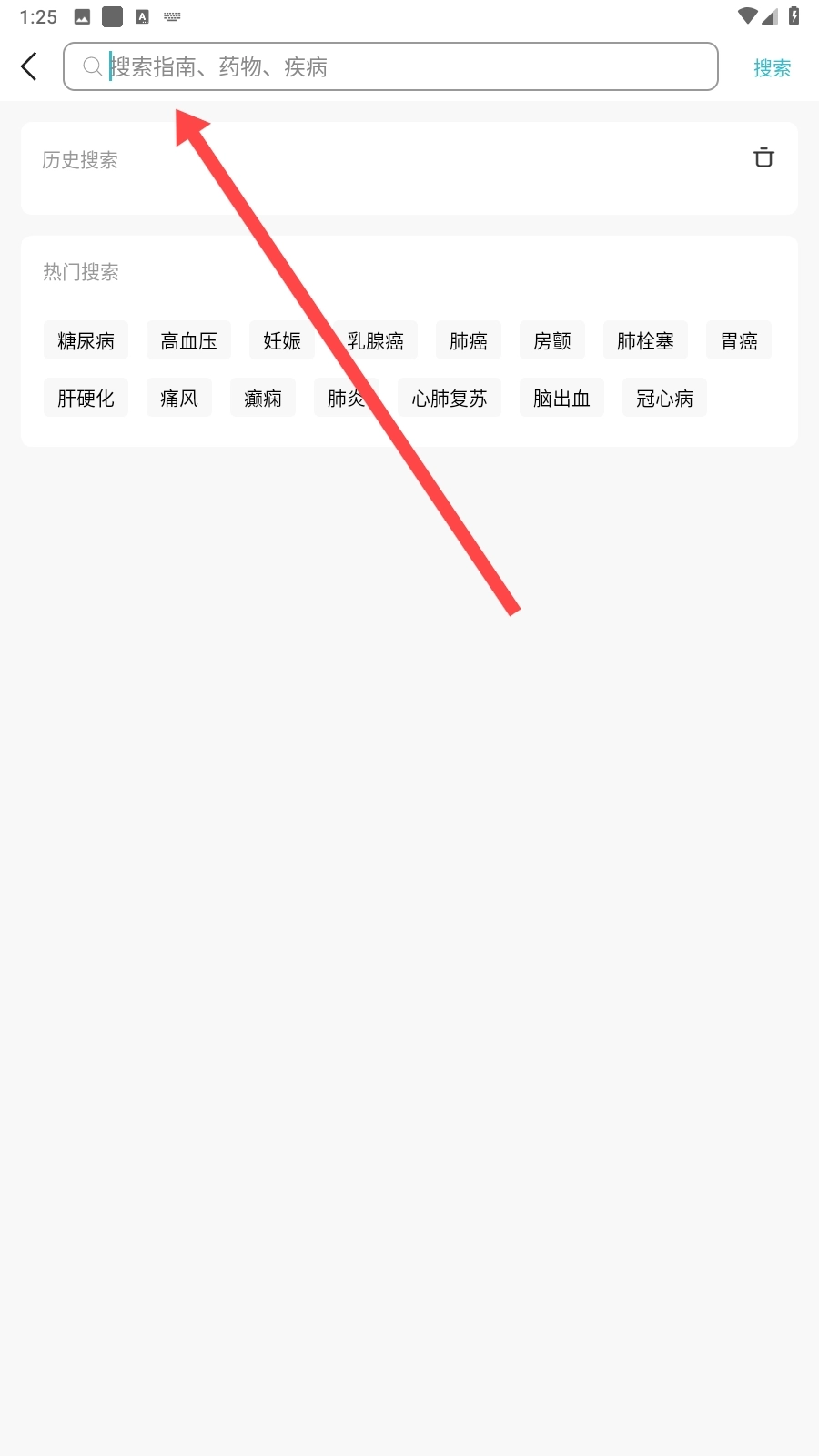Tap the 搜索 button
The width and height of the screenshot is (819, 1456).
pos(772,67)
